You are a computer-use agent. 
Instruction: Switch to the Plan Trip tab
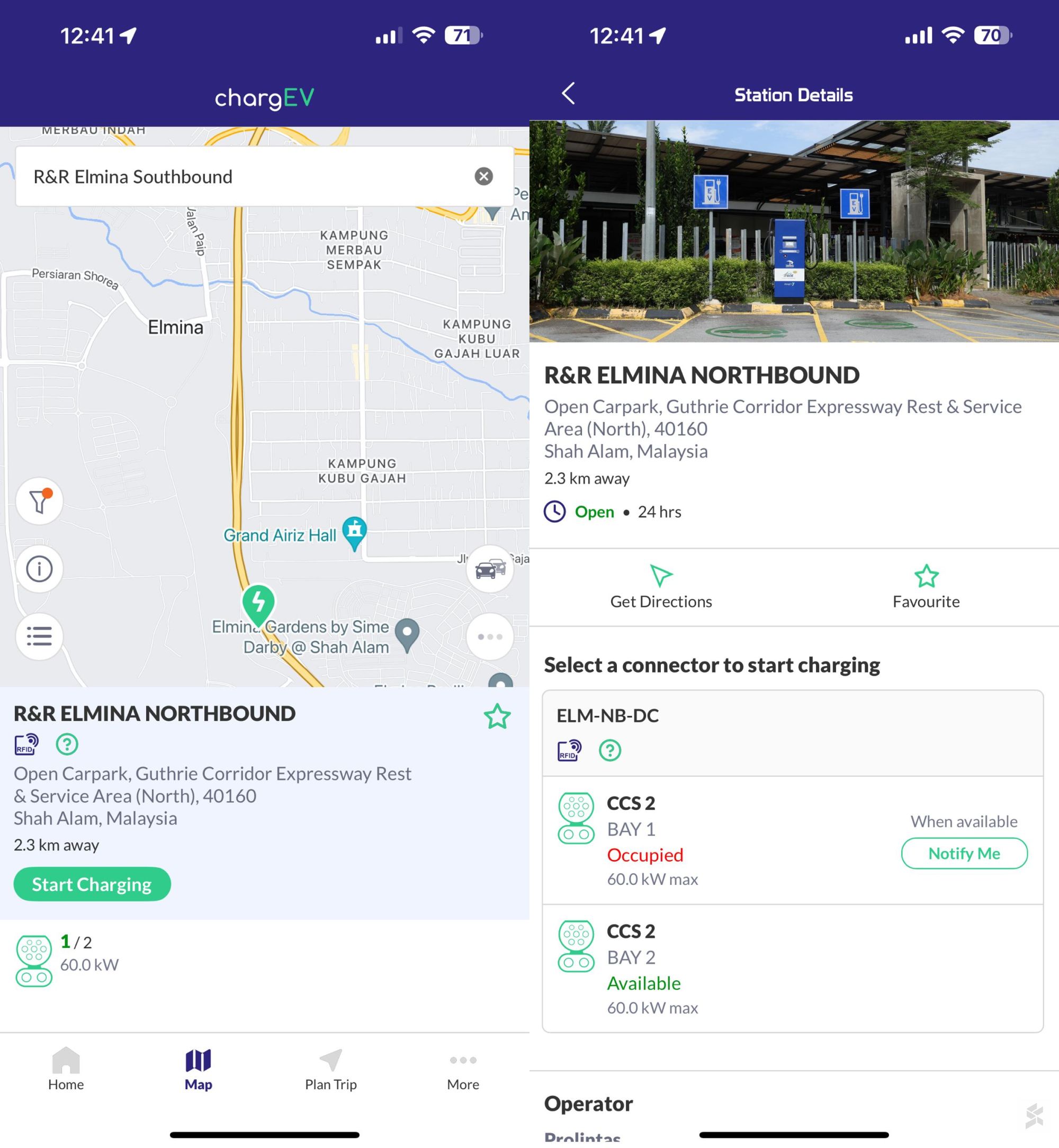click(330, 1069)
